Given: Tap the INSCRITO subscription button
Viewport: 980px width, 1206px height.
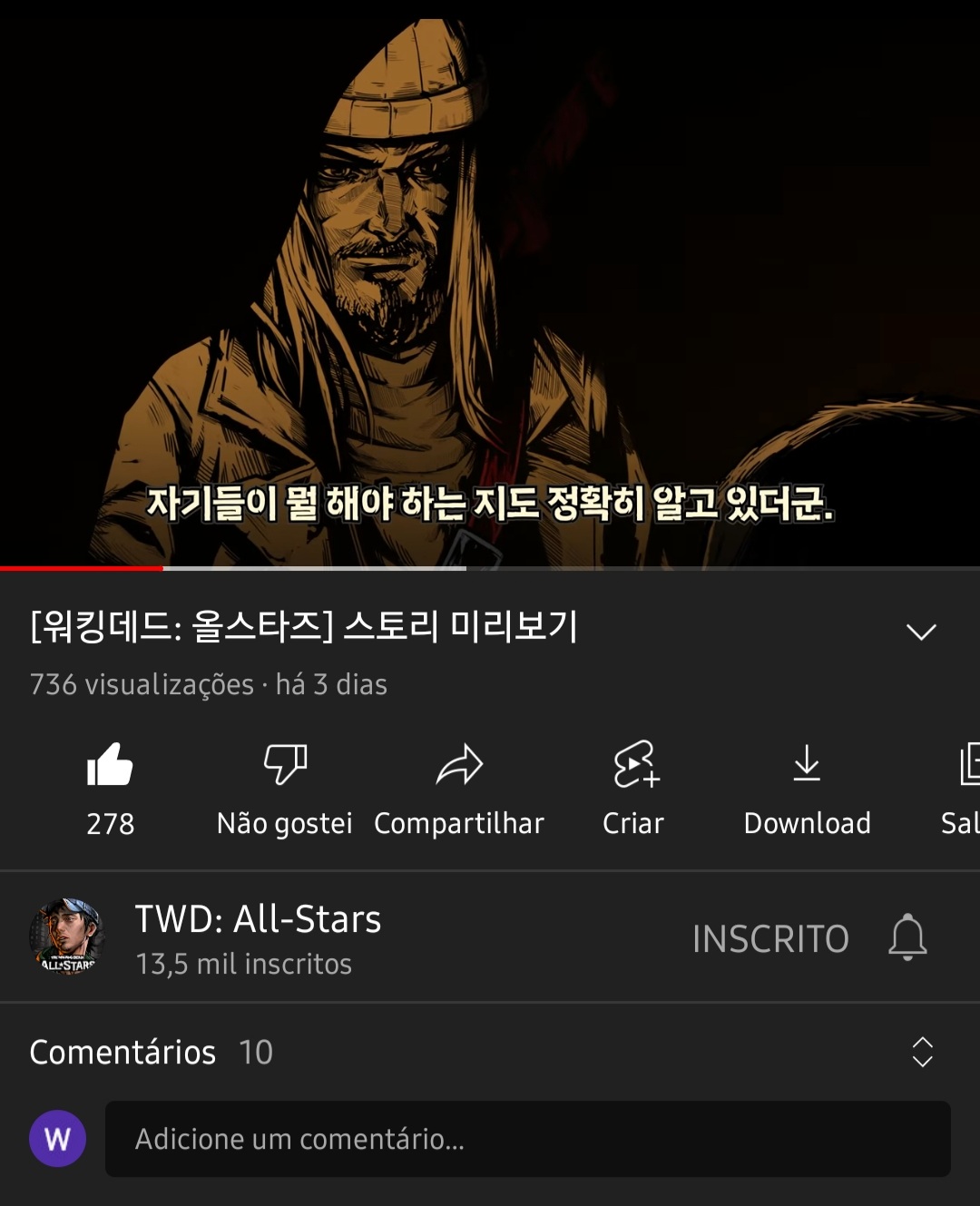Looking at the screenshot, I should [x=770, y=938].
